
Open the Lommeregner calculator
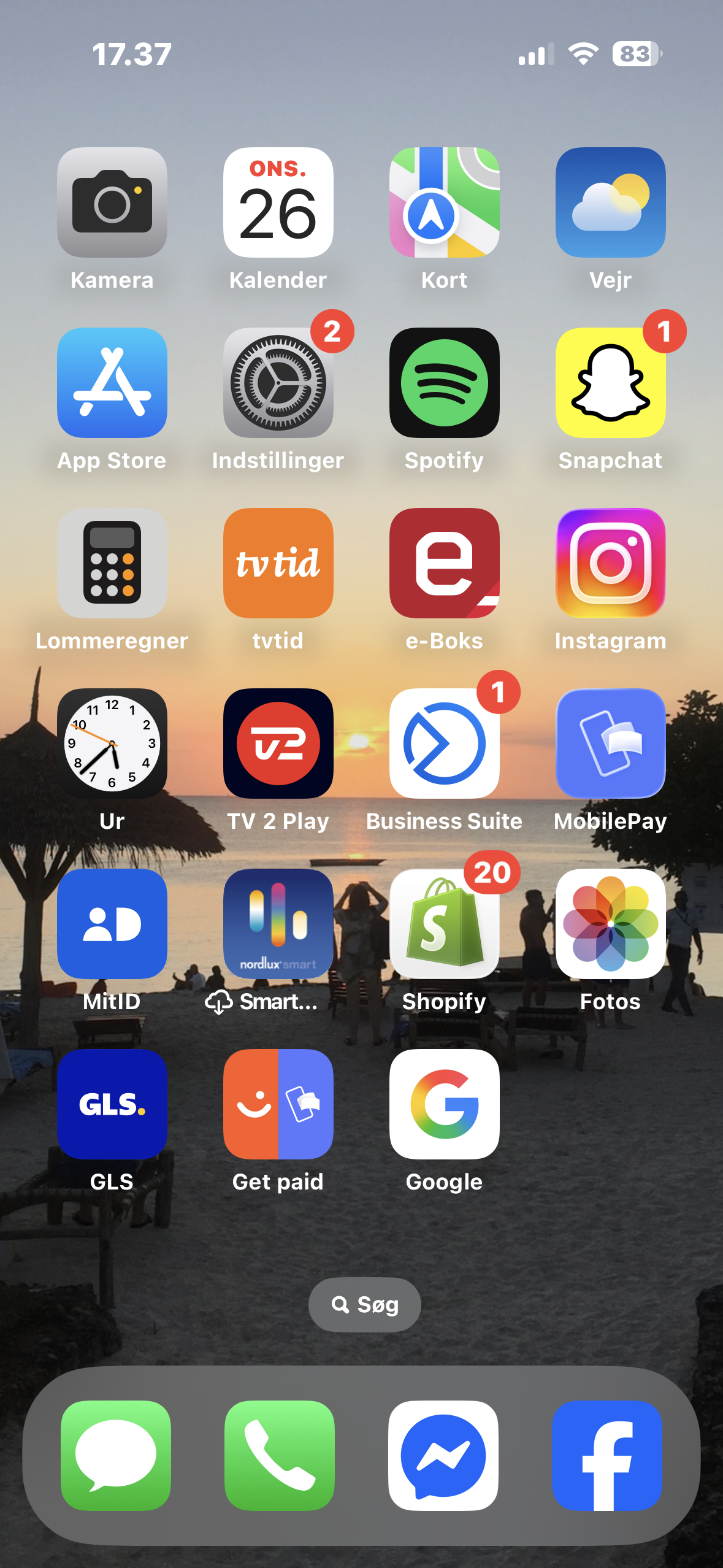[112, 563]
